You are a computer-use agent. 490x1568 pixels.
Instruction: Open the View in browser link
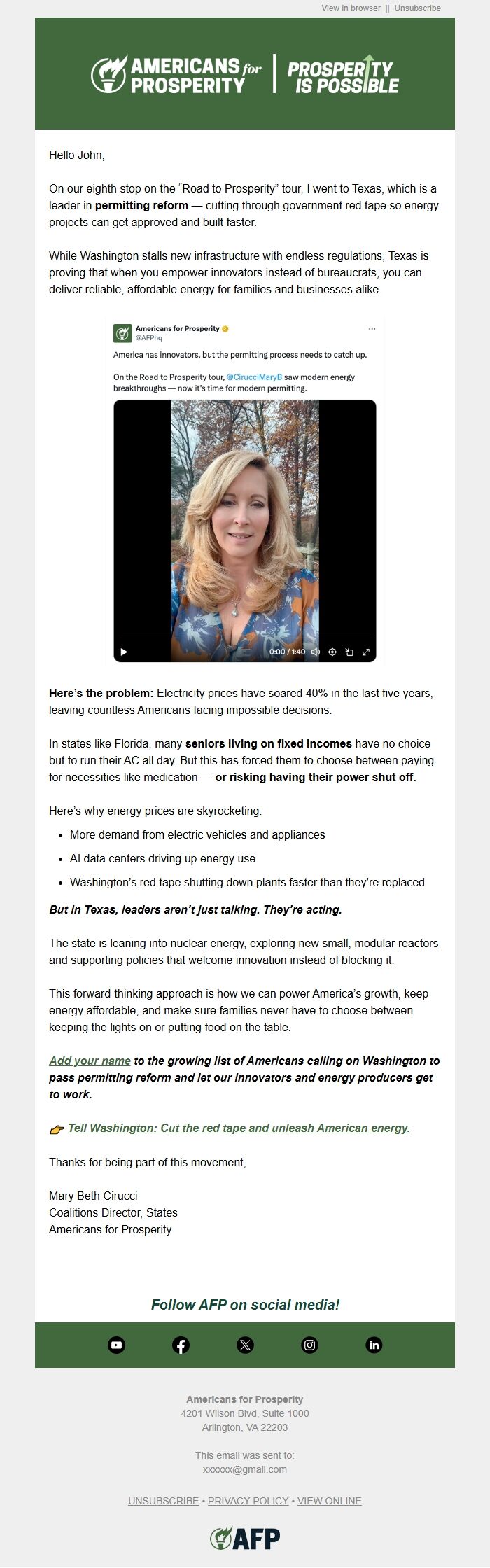351,8
